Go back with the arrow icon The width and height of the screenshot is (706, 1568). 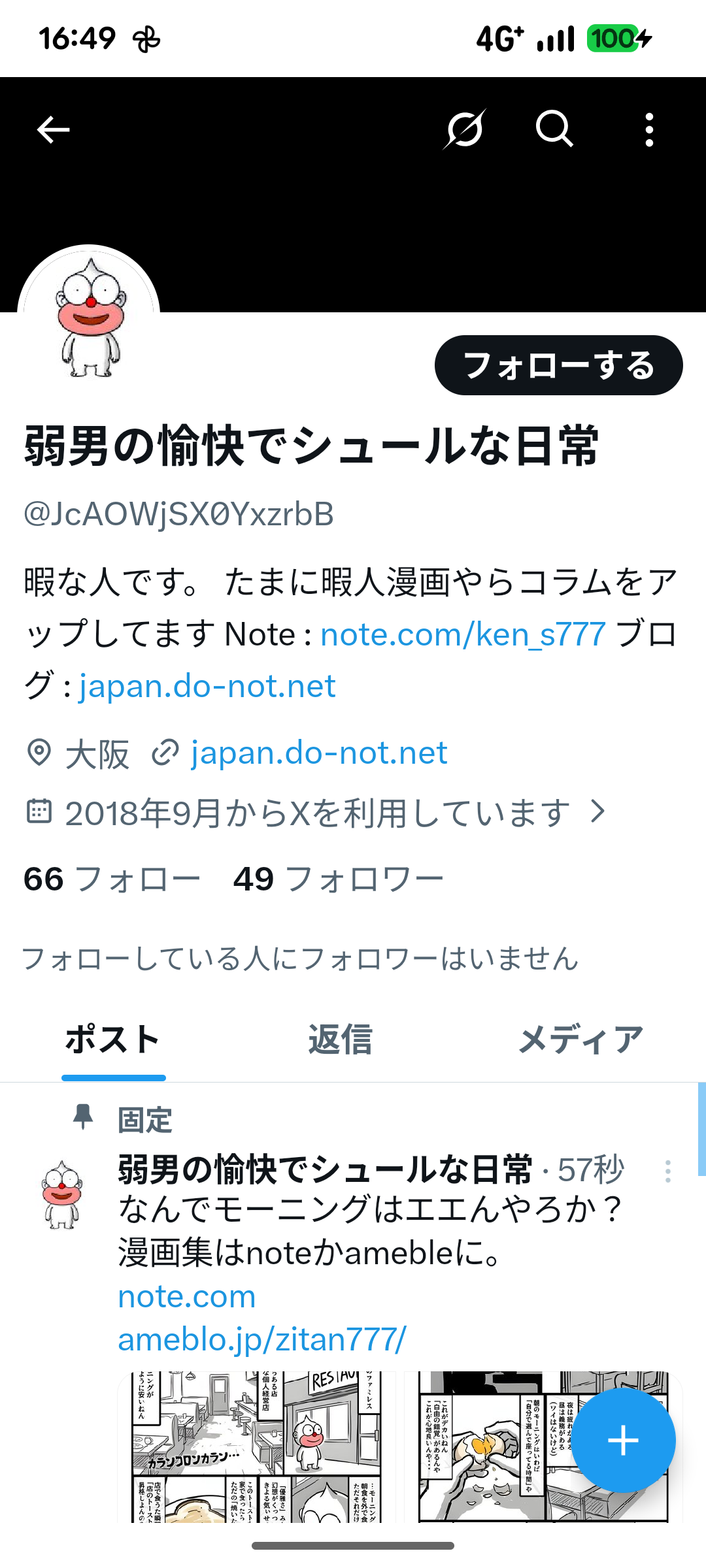pos(53,129)
